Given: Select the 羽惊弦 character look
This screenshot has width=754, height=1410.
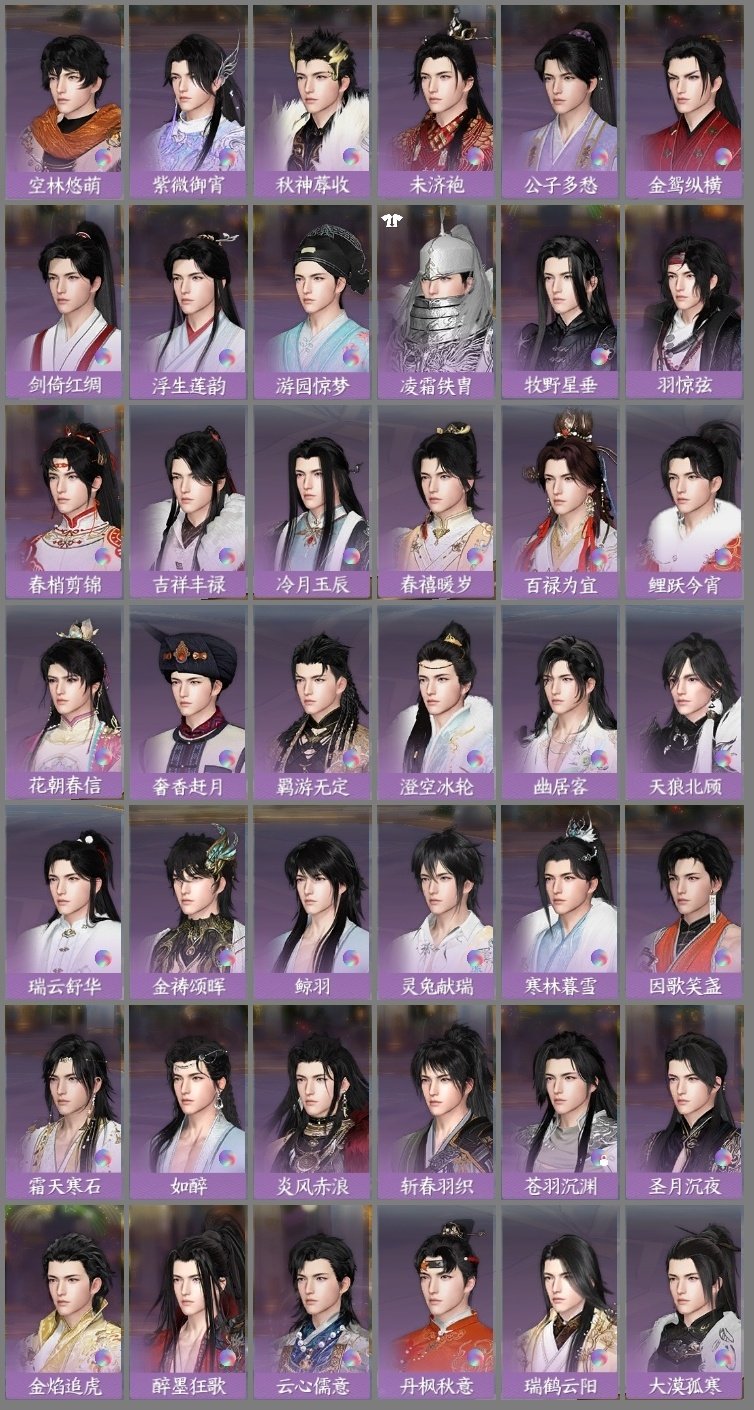Looking at the screenshot, I should click(x=690, y=300).
